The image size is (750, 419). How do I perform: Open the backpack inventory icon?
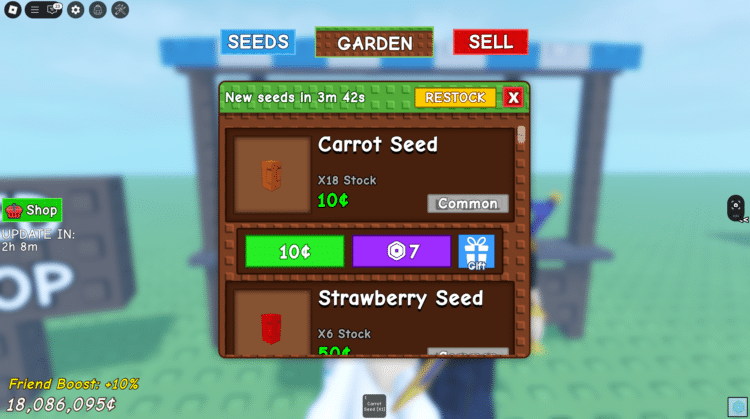click(97, 10)
